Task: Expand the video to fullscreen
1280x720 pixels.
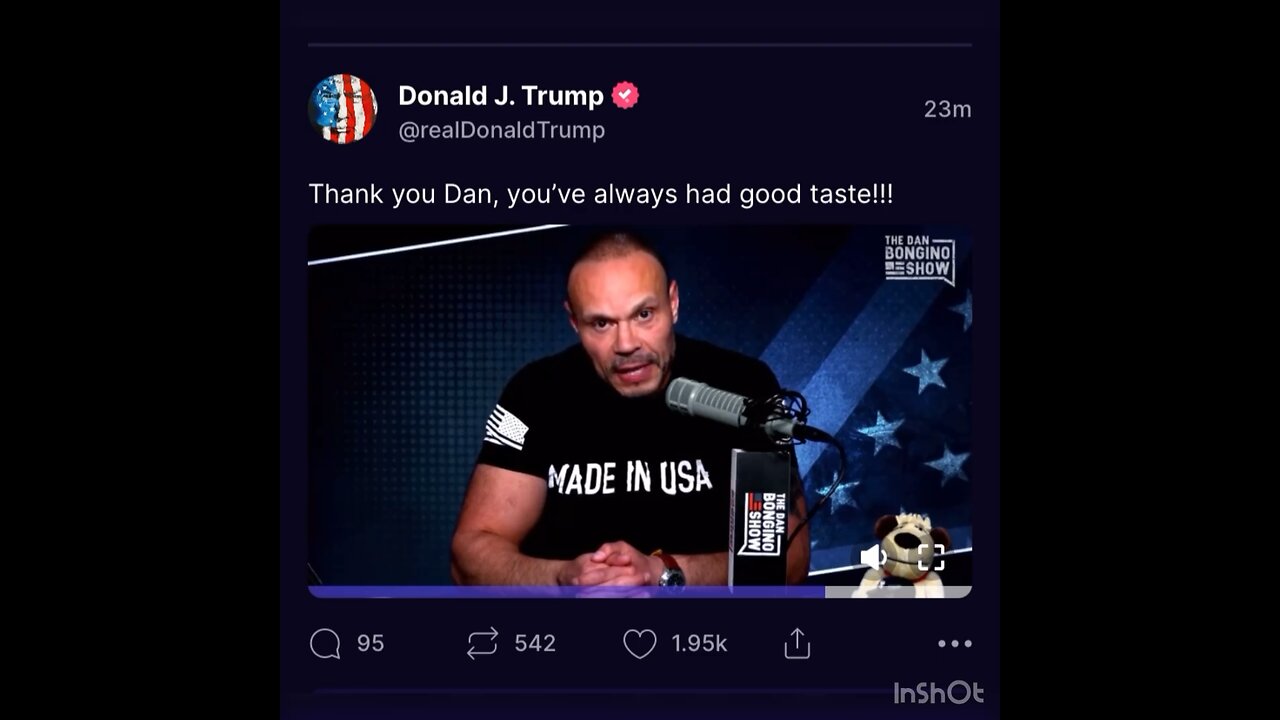Action: [931, 558]
